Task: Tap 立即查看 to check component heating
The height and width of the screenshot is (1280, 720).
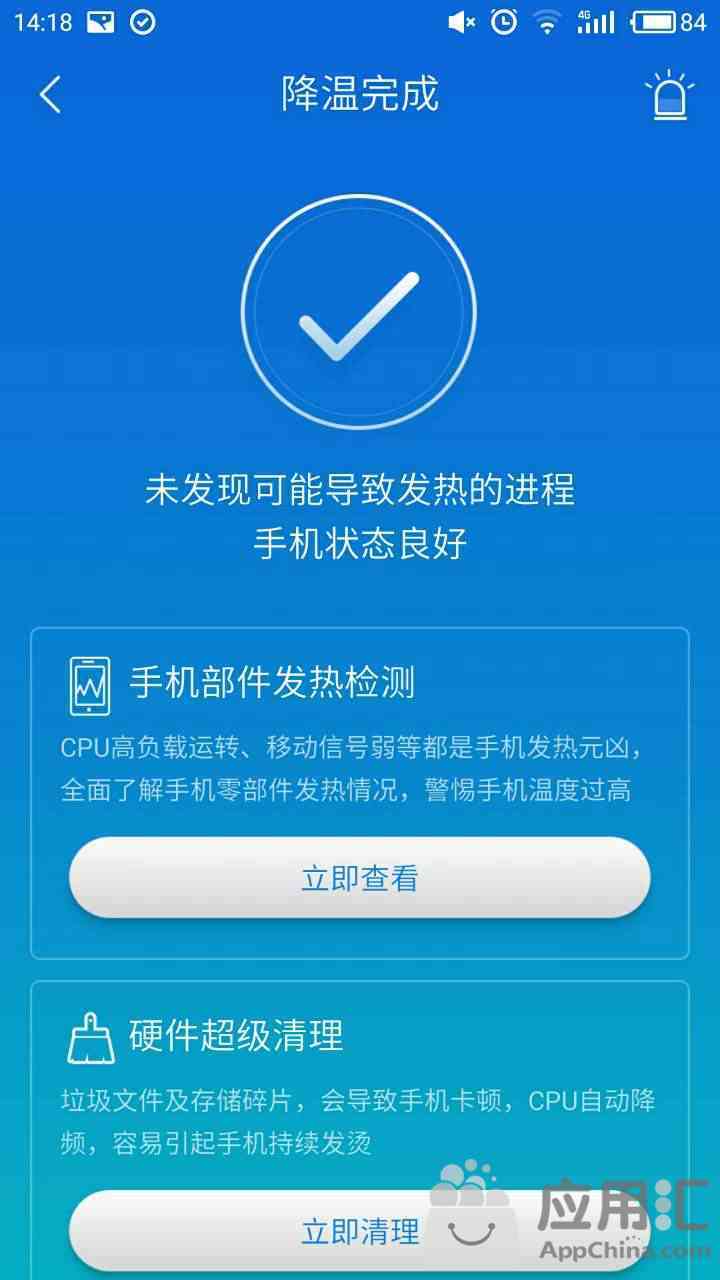Action: [360, 878]
